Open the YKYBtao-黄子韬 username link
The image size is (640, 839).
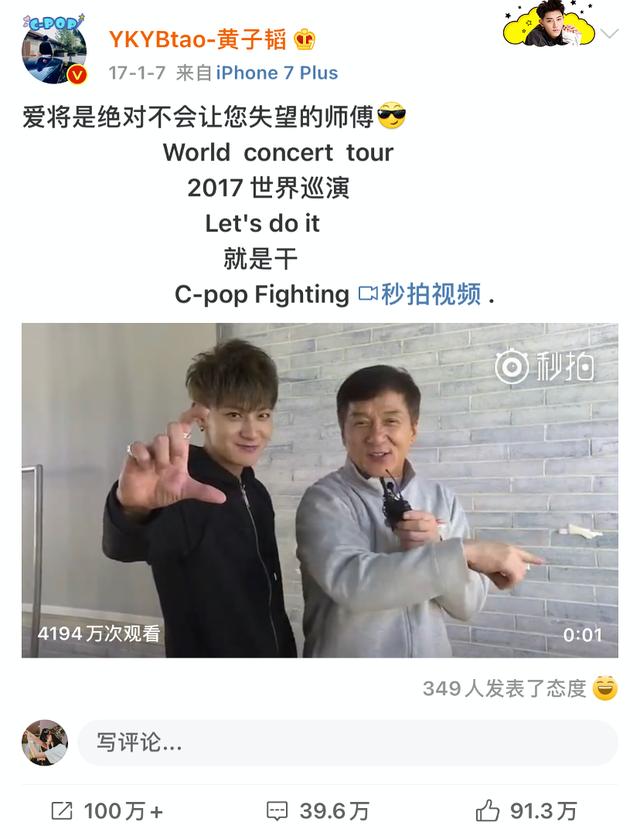pyautogui.click(x=198, y=40)
